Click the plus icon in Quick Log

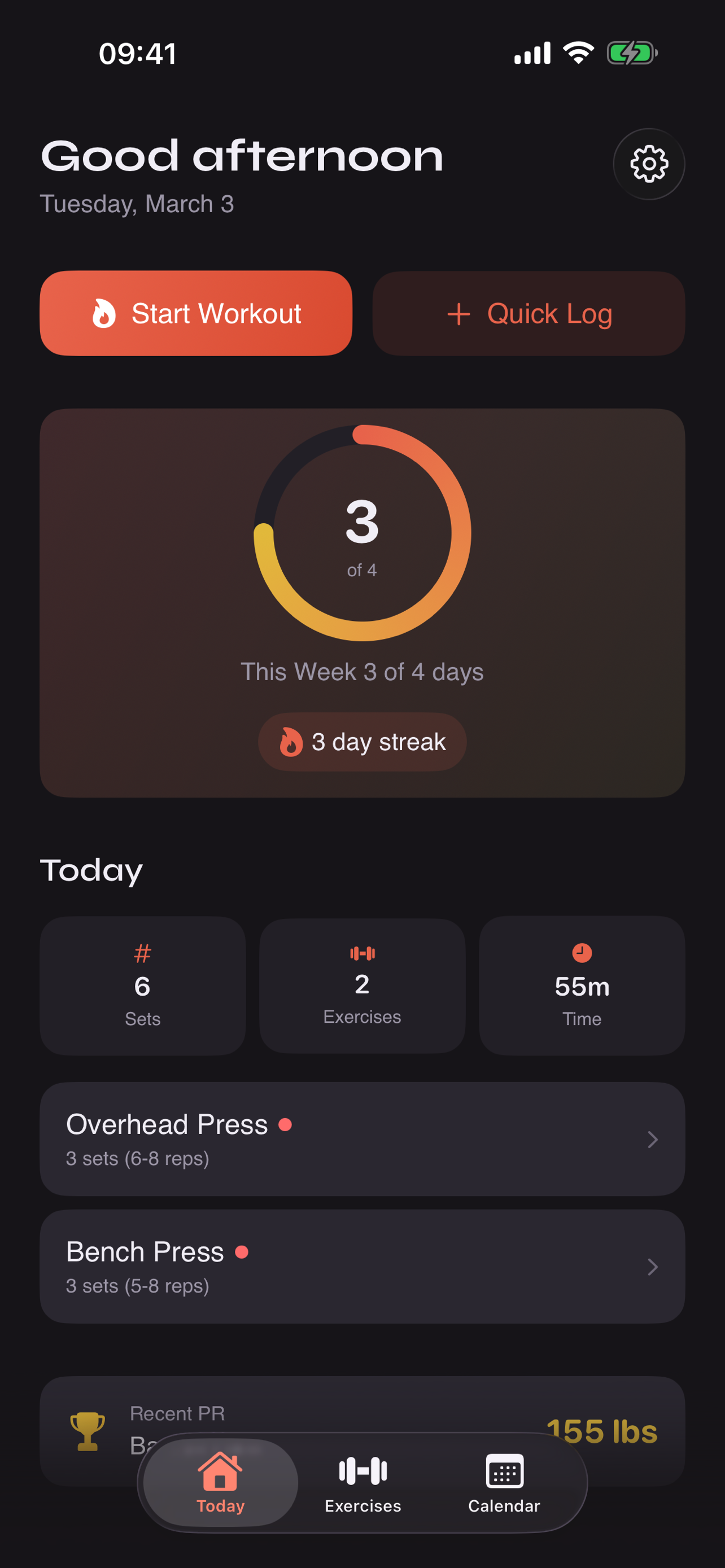458,313
